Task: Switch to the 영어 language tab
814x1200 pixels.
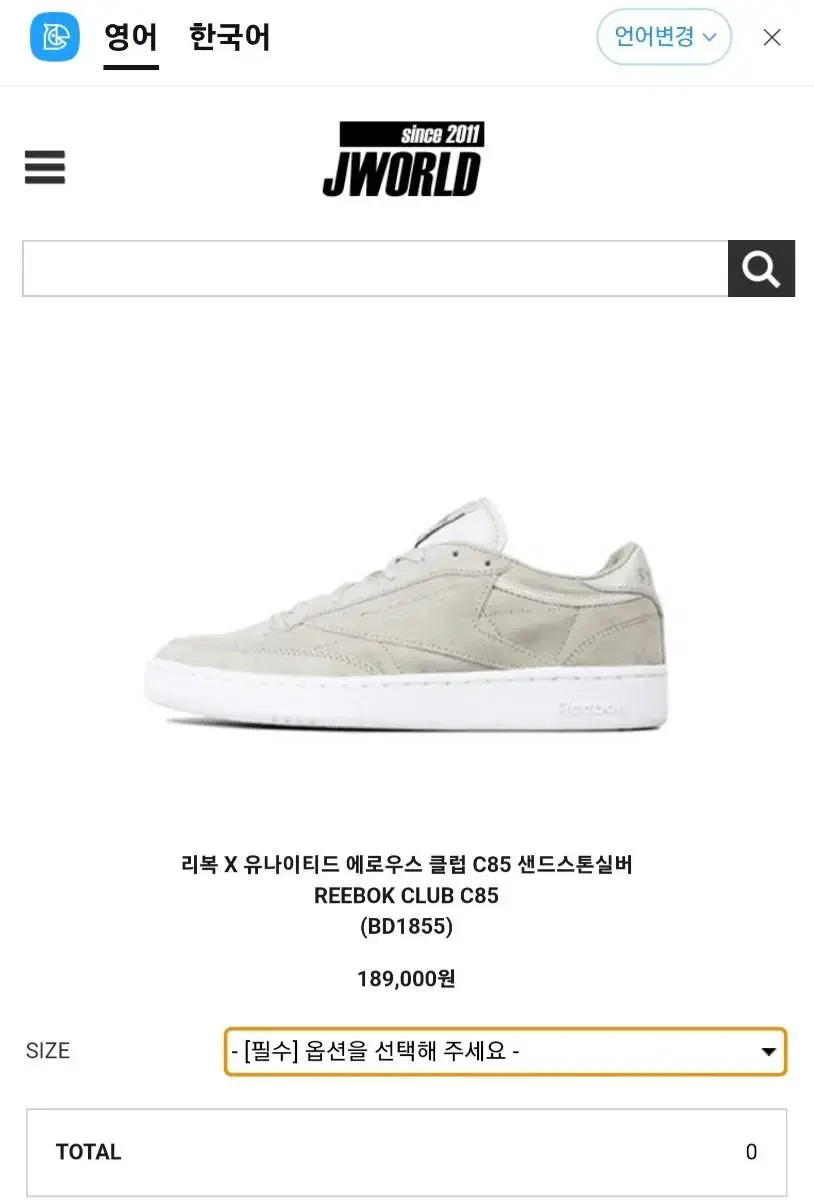Action: [x=131, y=38]
